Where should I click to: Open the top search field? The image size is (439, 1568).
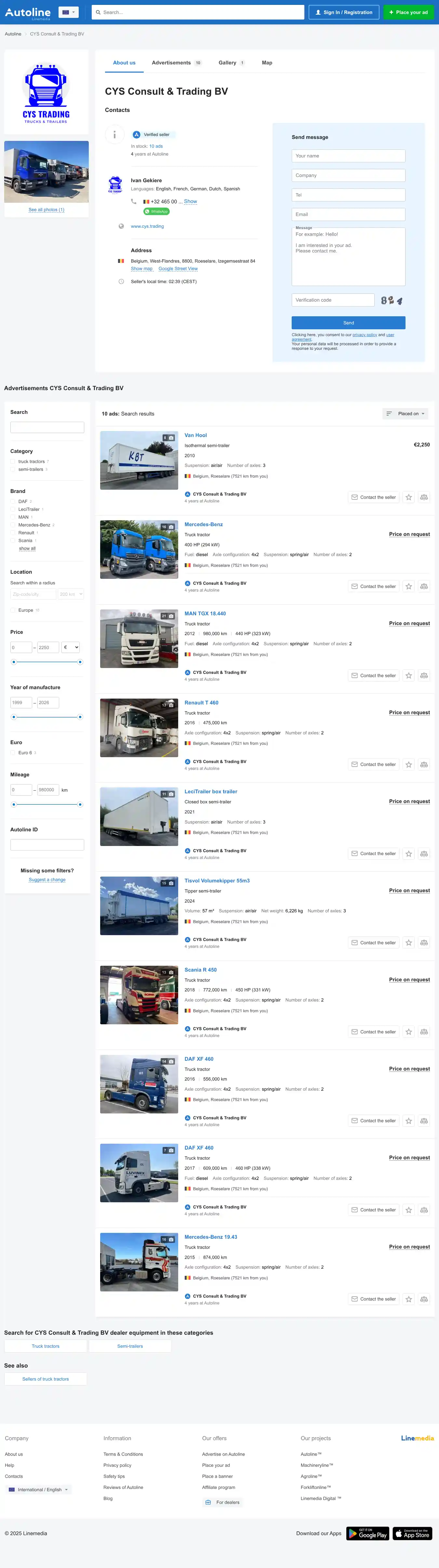198,12
